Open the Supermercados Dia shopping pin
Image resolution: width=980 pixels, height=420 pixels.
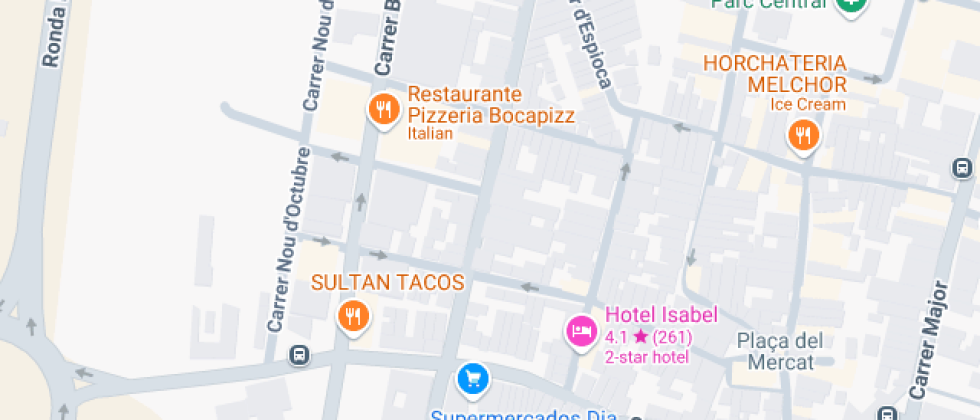472,378
